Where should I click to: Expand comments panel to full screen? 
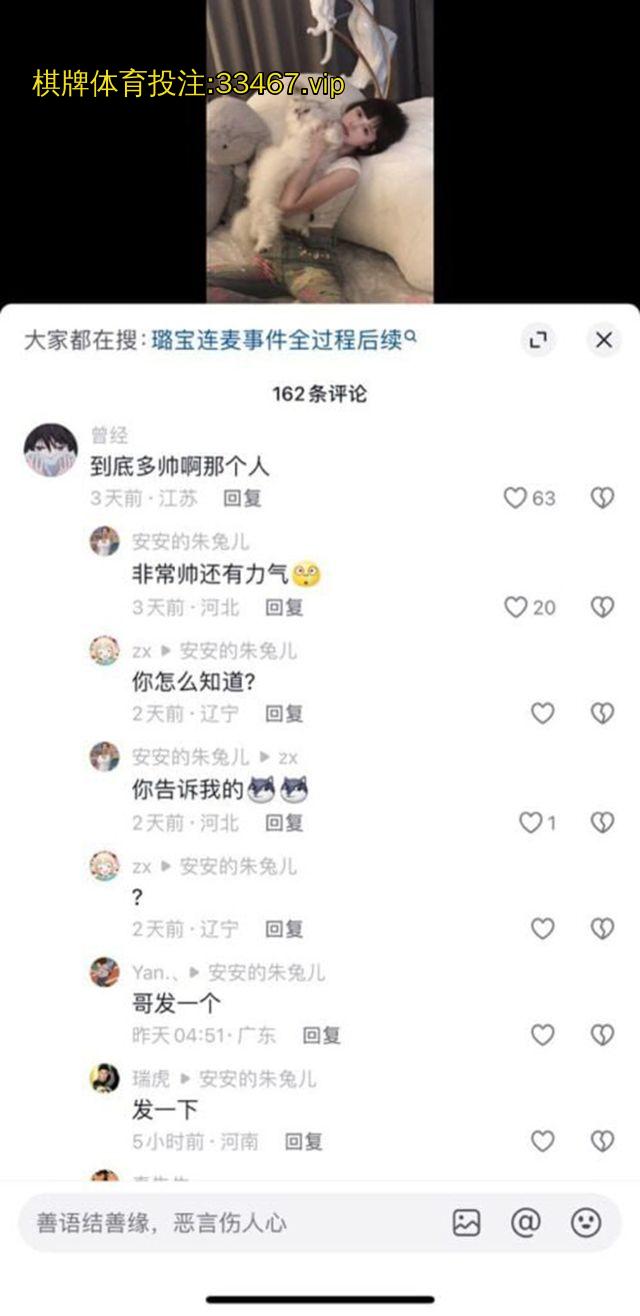pyautogui.click(x=538, y=340)
